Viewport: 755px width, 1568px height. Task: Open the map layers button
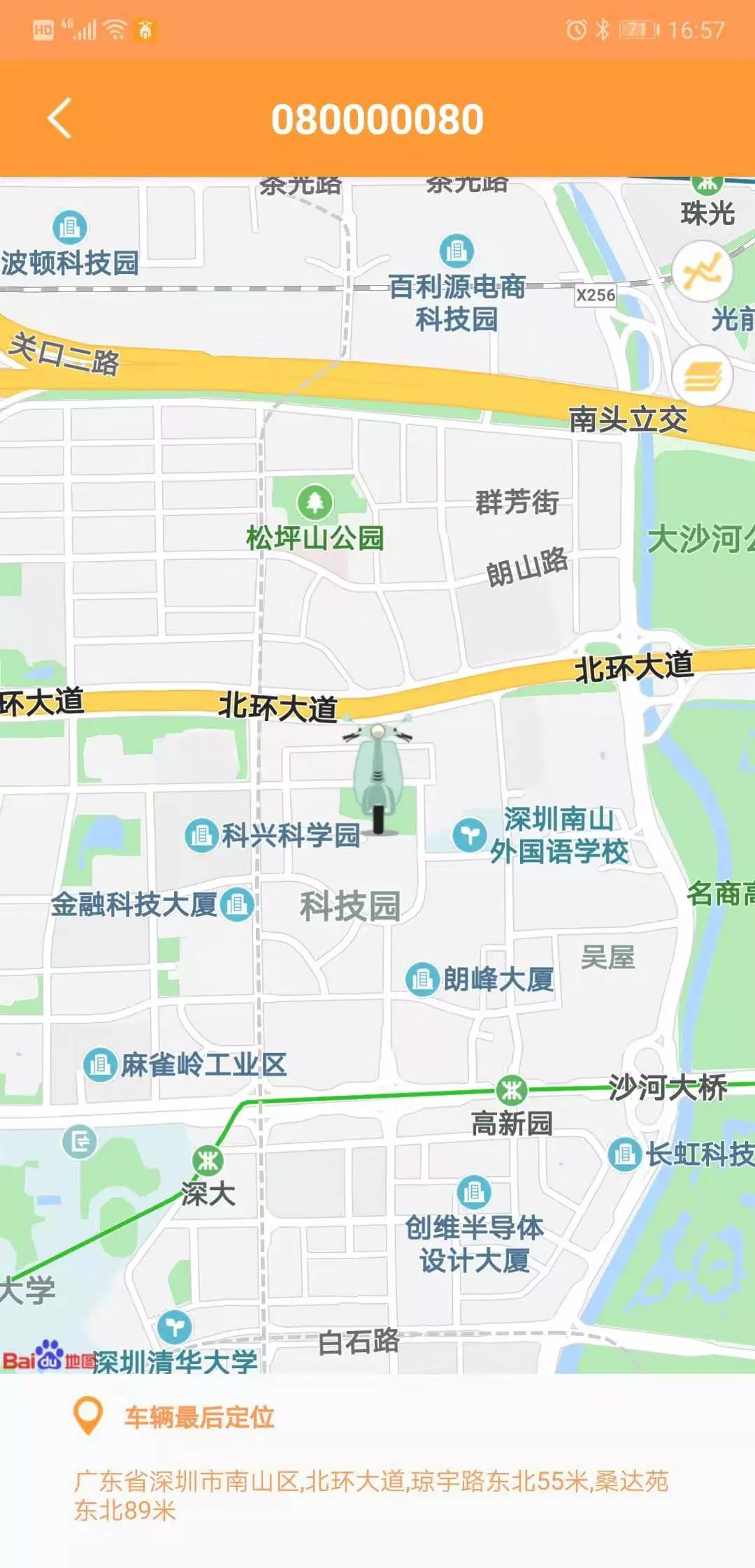tap(702, 375)
